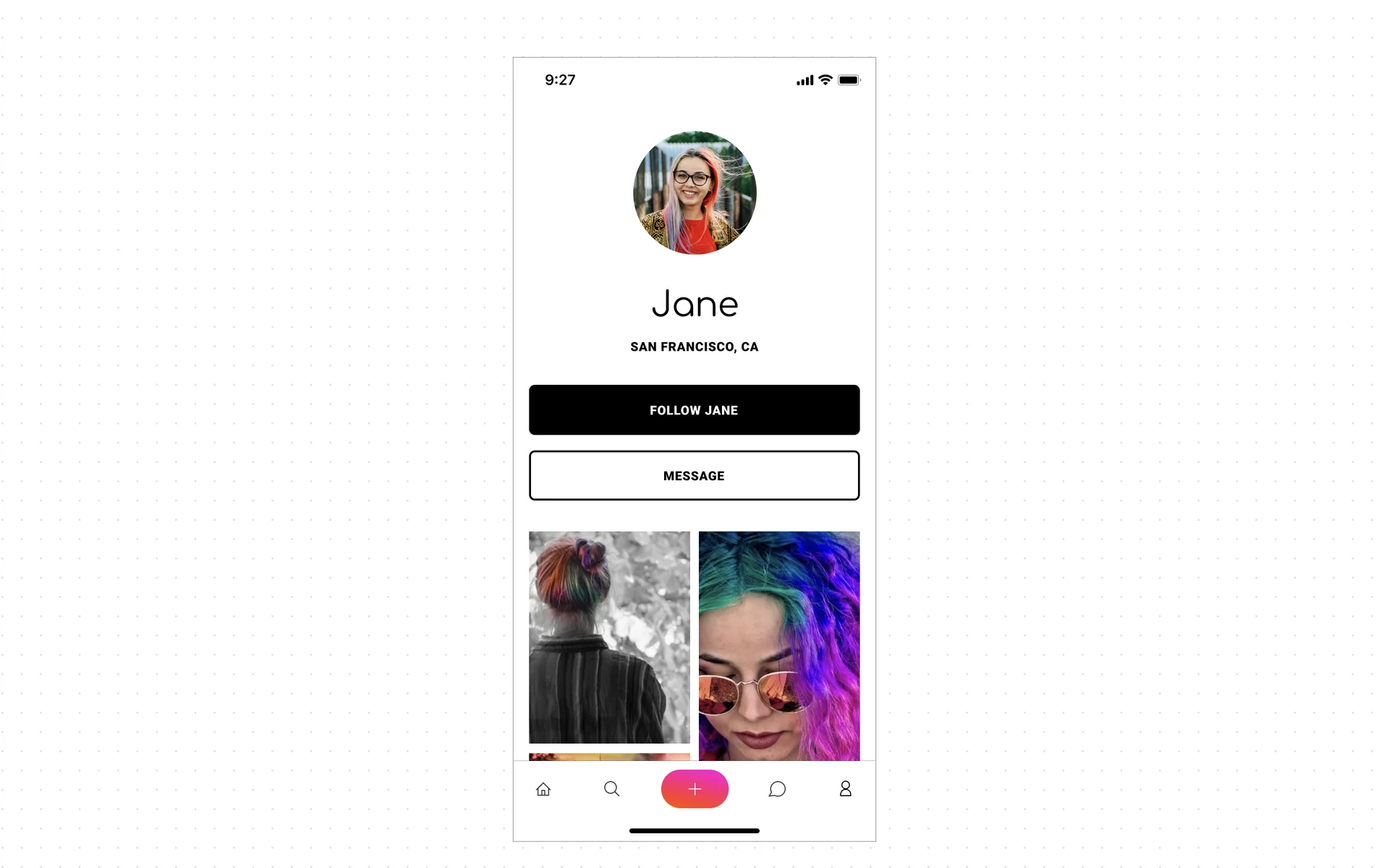The height and width of the screenshot is (868, 1389).
Task: Send Jane a message
Action: point(694,475)
